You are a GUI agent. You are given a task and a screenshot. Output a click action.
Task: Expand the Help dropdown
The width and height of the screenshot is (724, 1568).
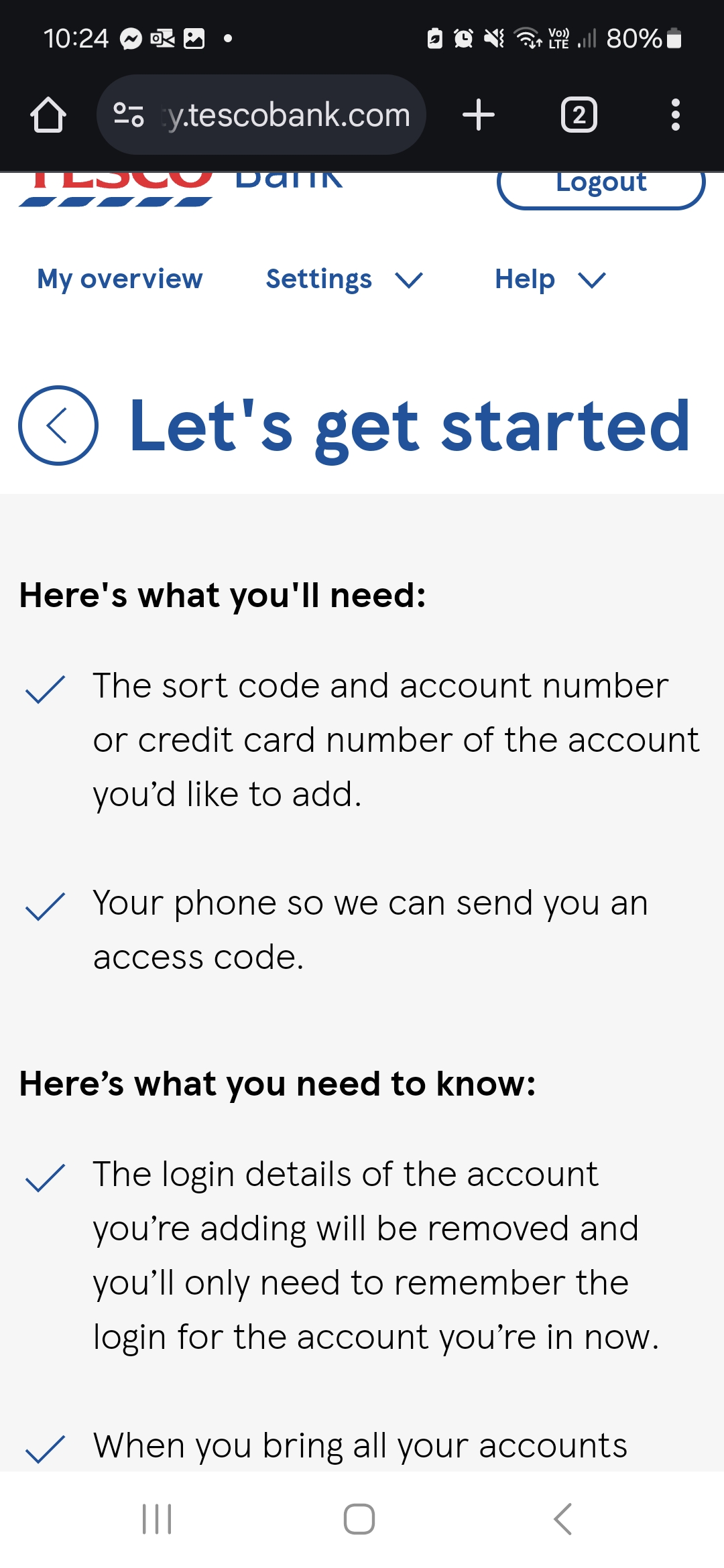click(x=550, y=279)
